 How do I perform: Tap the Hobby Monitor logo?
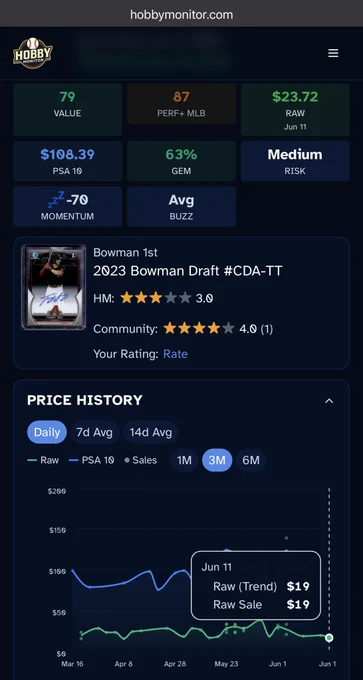(33, 53)
